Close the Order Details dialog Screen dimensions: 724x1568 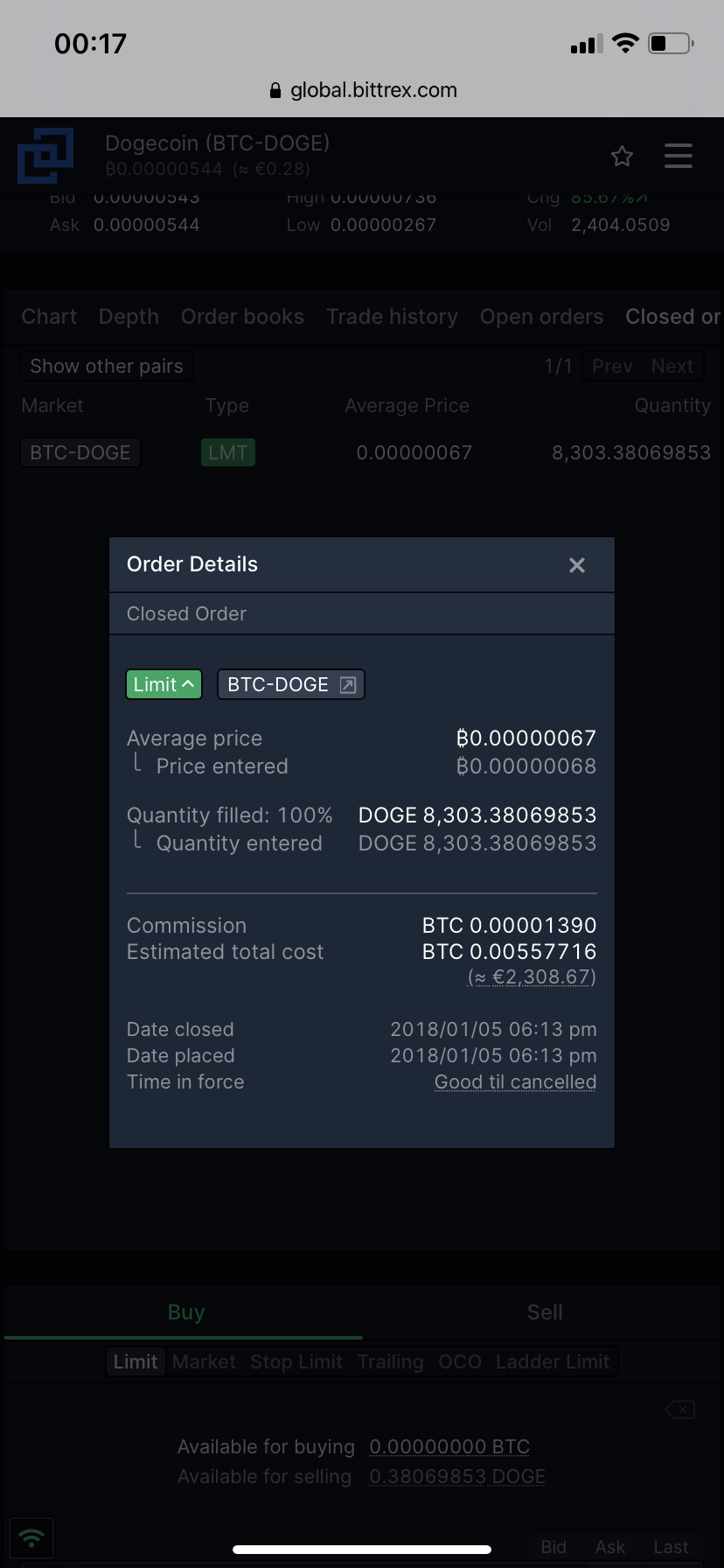click(577, 565)
